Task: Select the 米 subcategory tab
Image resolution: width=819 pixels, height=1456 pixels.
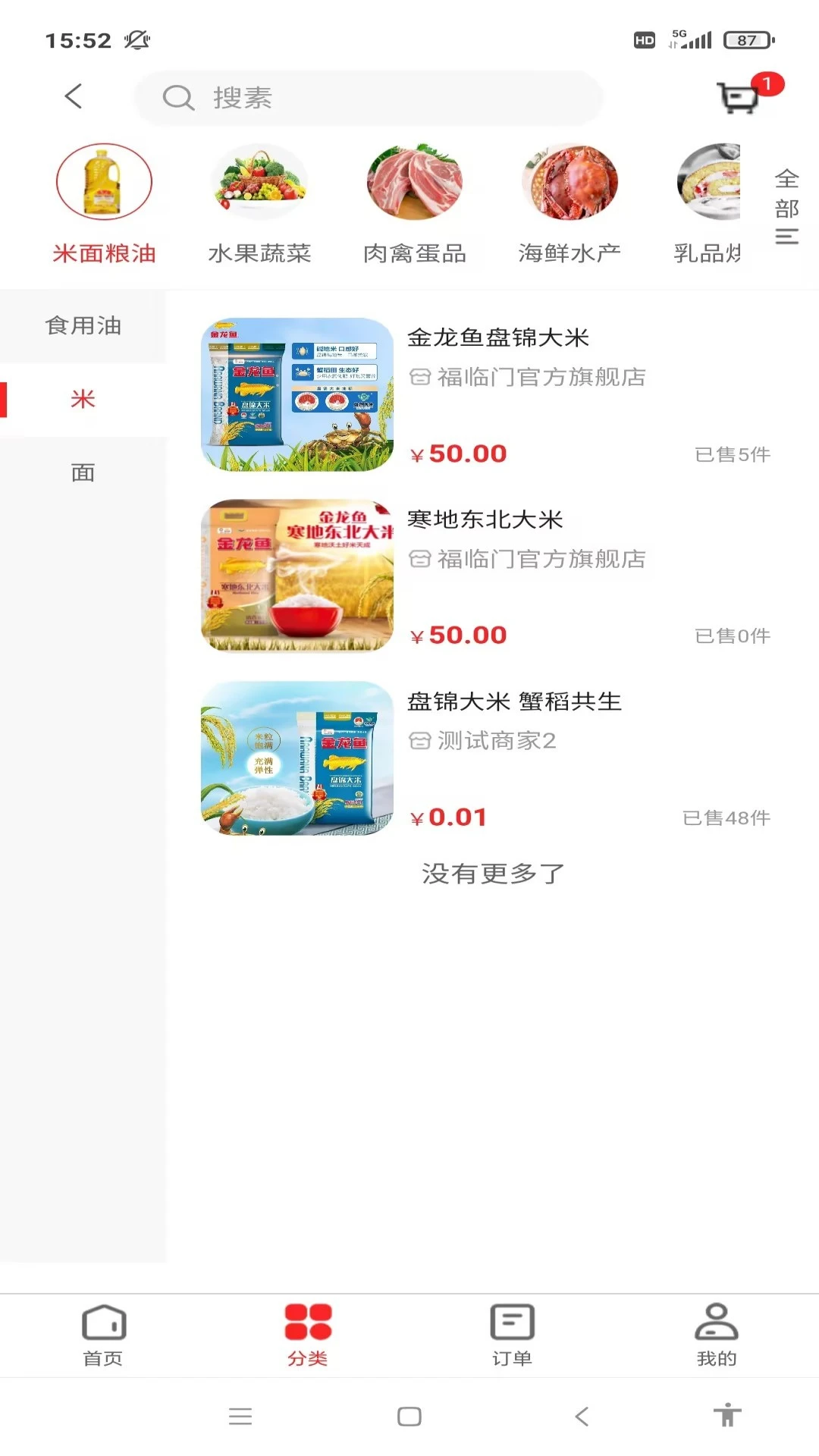Action: [85, 398]
